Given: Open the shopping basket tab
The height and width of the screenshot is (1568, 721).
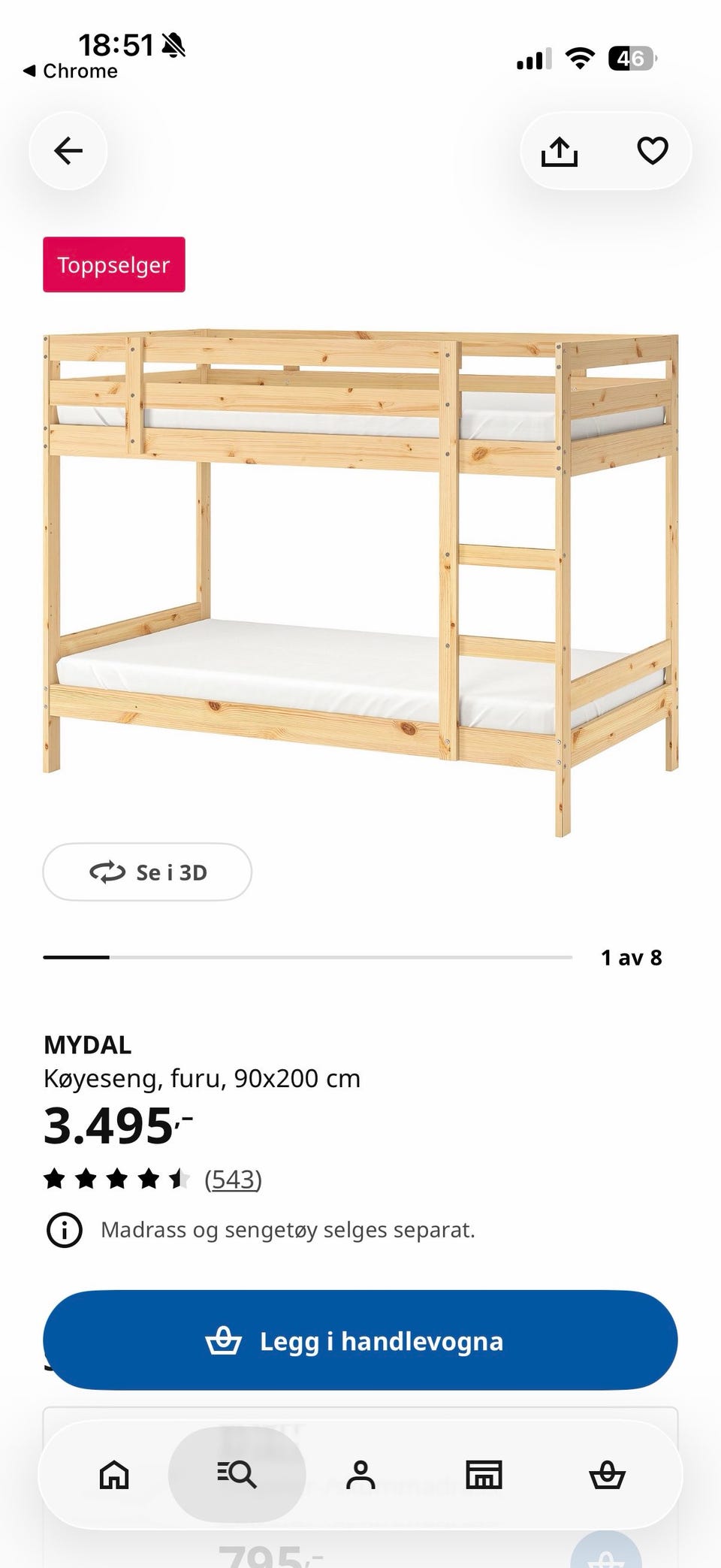Looking at the screenshot, I should (x=607, y=1474).
